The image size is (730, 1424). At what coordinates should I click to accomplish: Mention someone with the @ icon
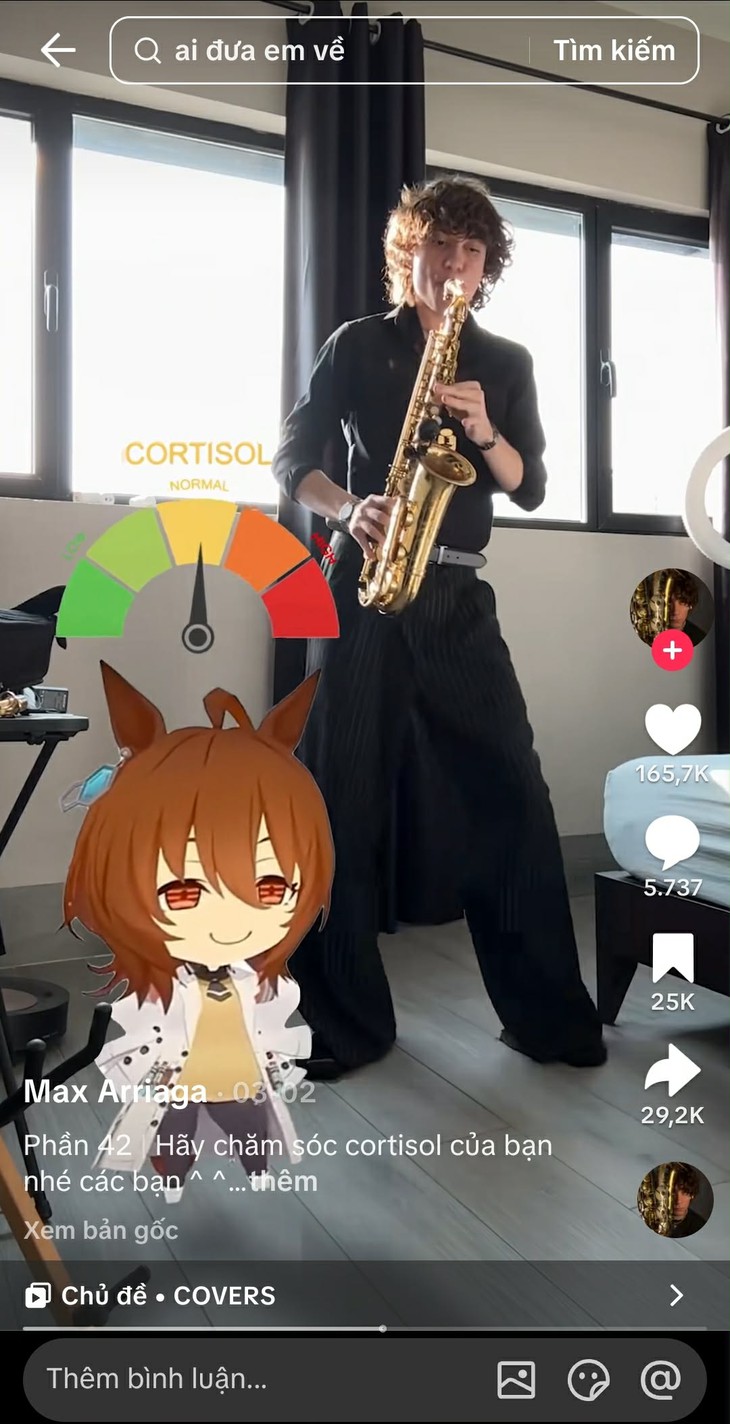660,1380
